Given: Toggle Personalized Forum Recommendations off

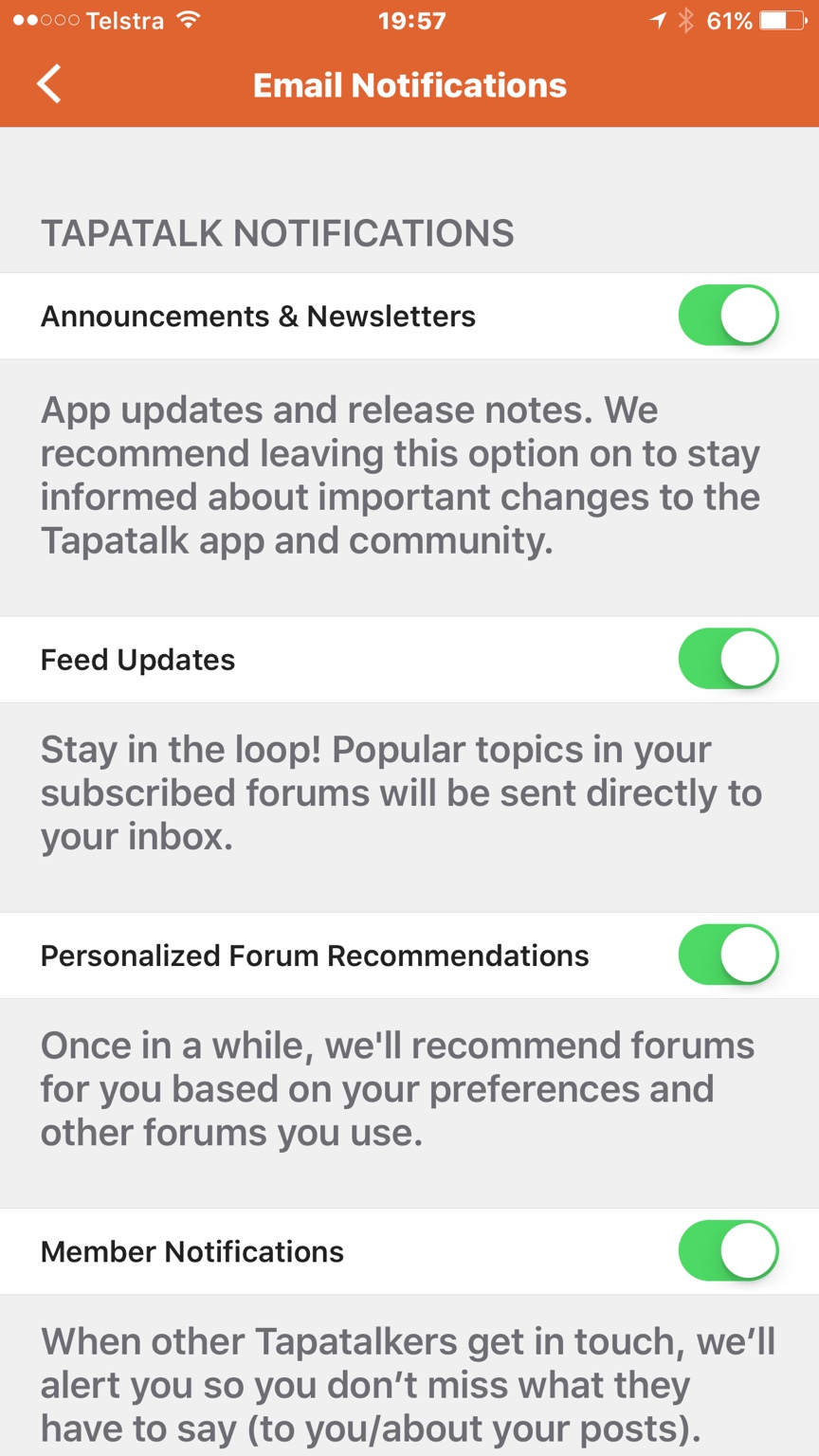Looking at the screenshot, I should pyautogui.click(x=728, y=955).
